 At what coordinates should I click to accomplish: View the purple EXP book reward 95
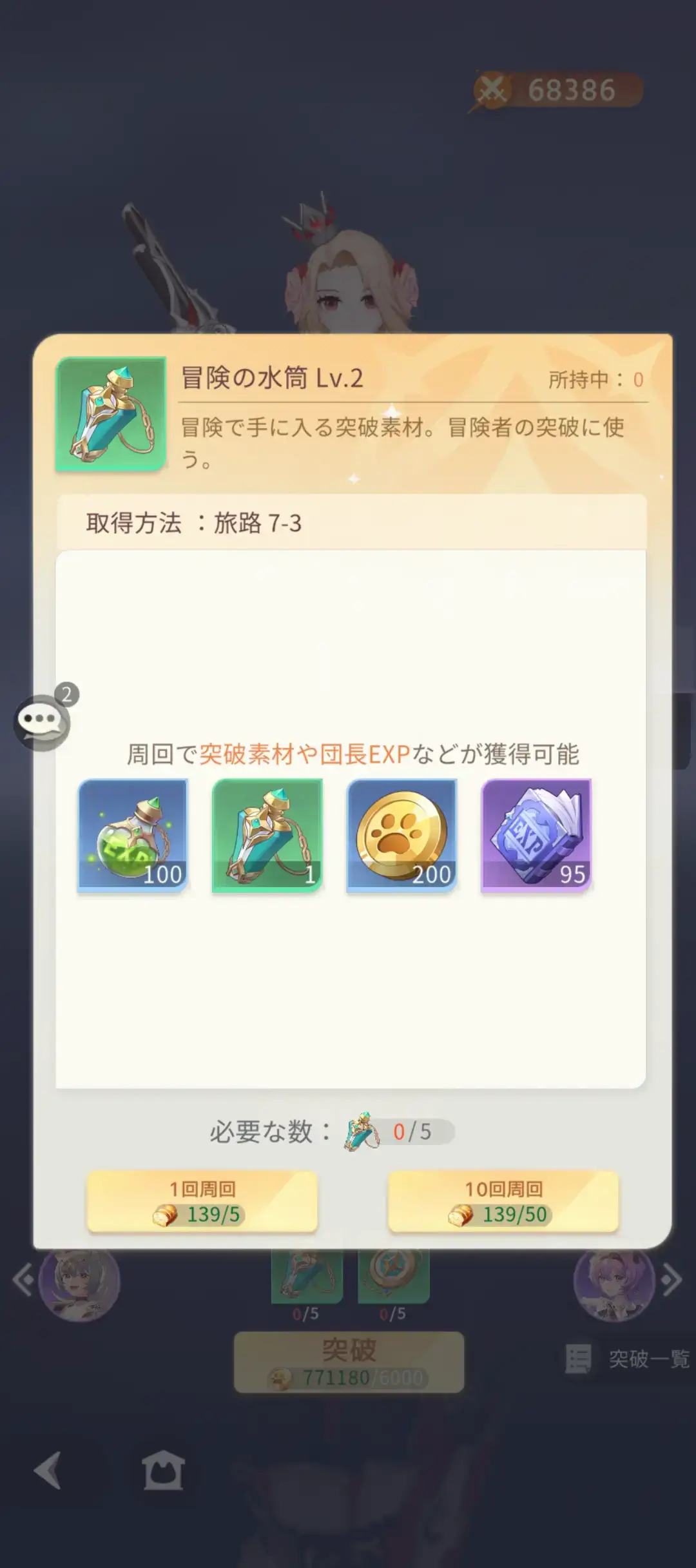tap(536, 835)
